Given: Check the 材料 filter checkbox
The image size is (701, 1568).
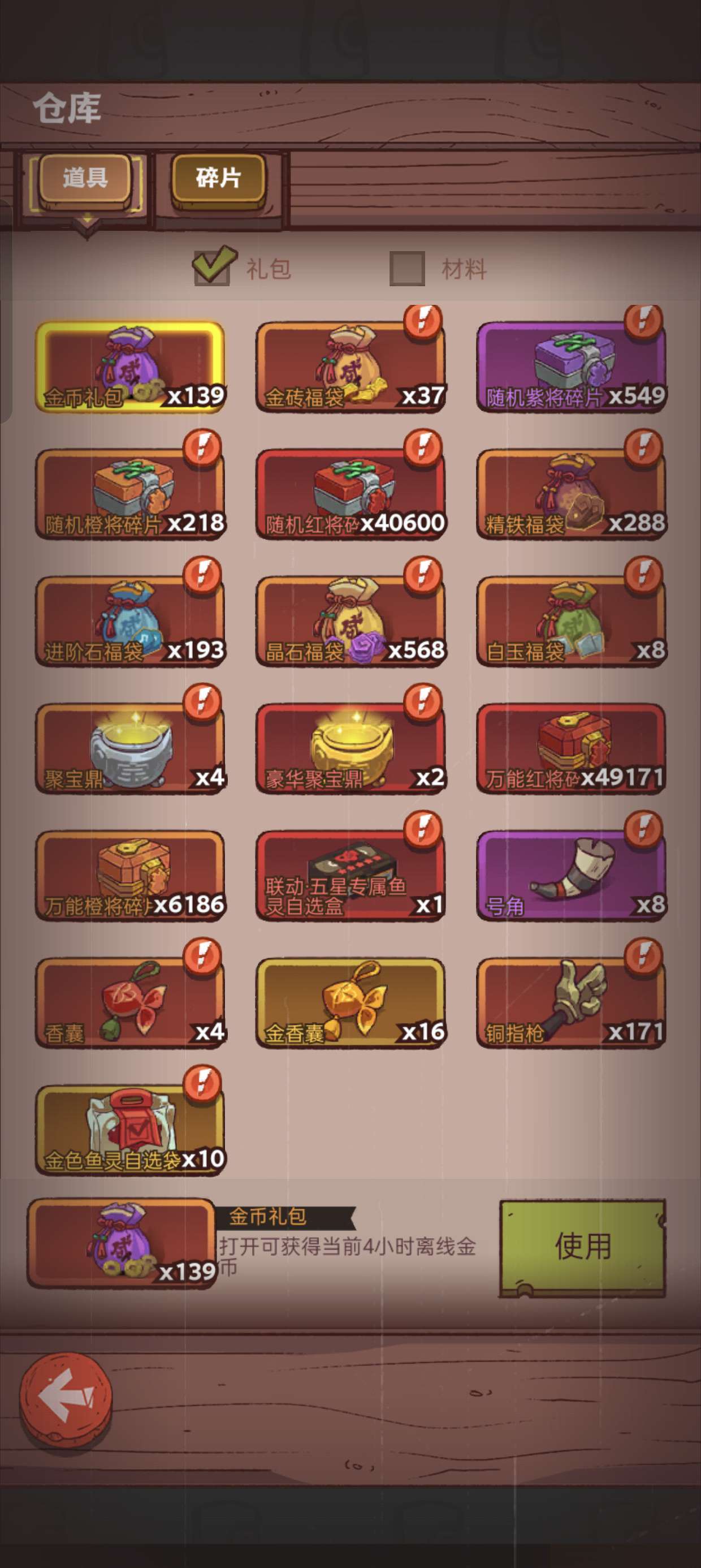Looking at the screenshot, I should tap(407, 269).
